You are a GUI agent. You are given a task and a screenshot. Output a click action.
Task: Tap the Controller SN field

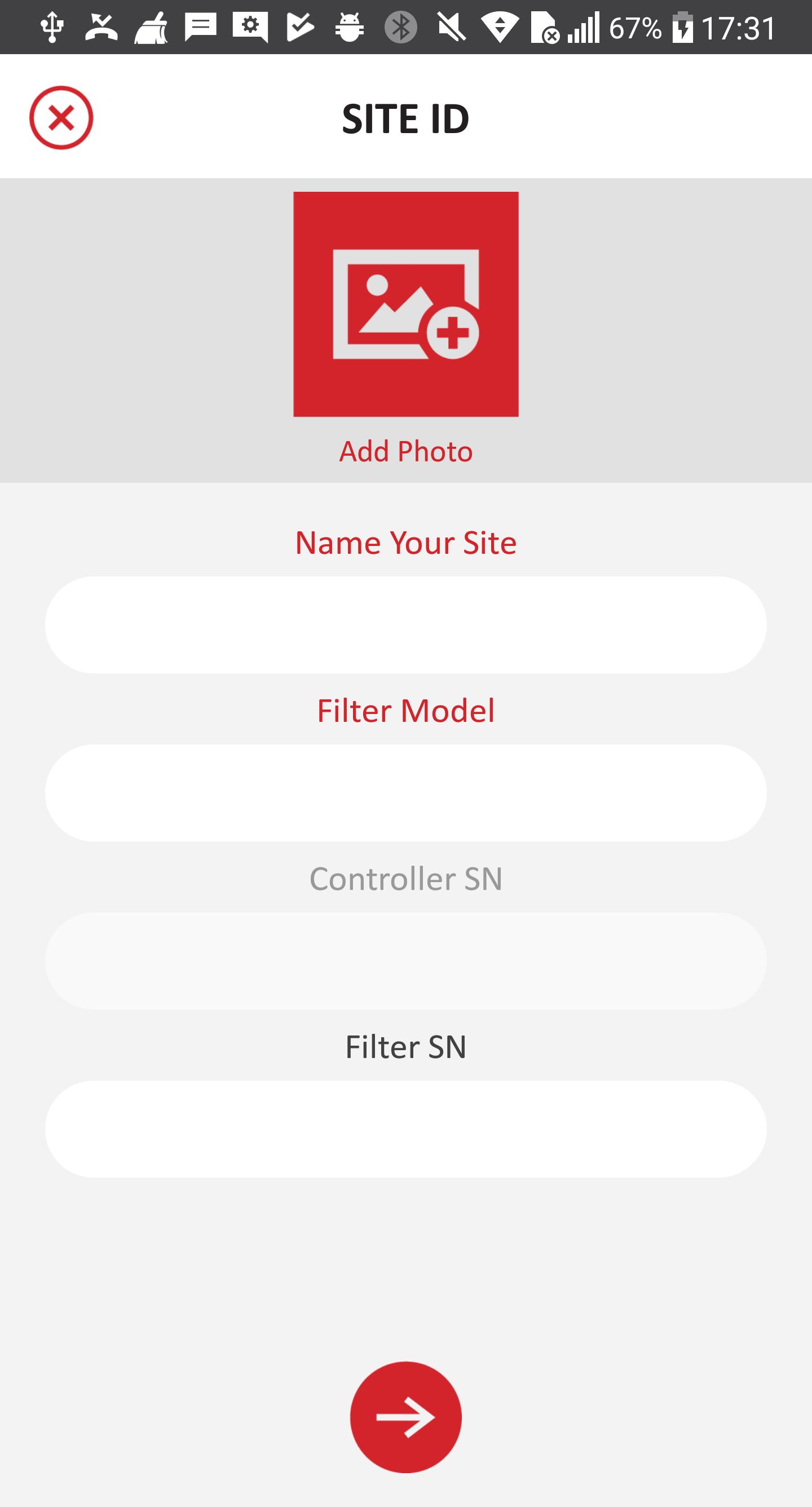pos(406,960)
